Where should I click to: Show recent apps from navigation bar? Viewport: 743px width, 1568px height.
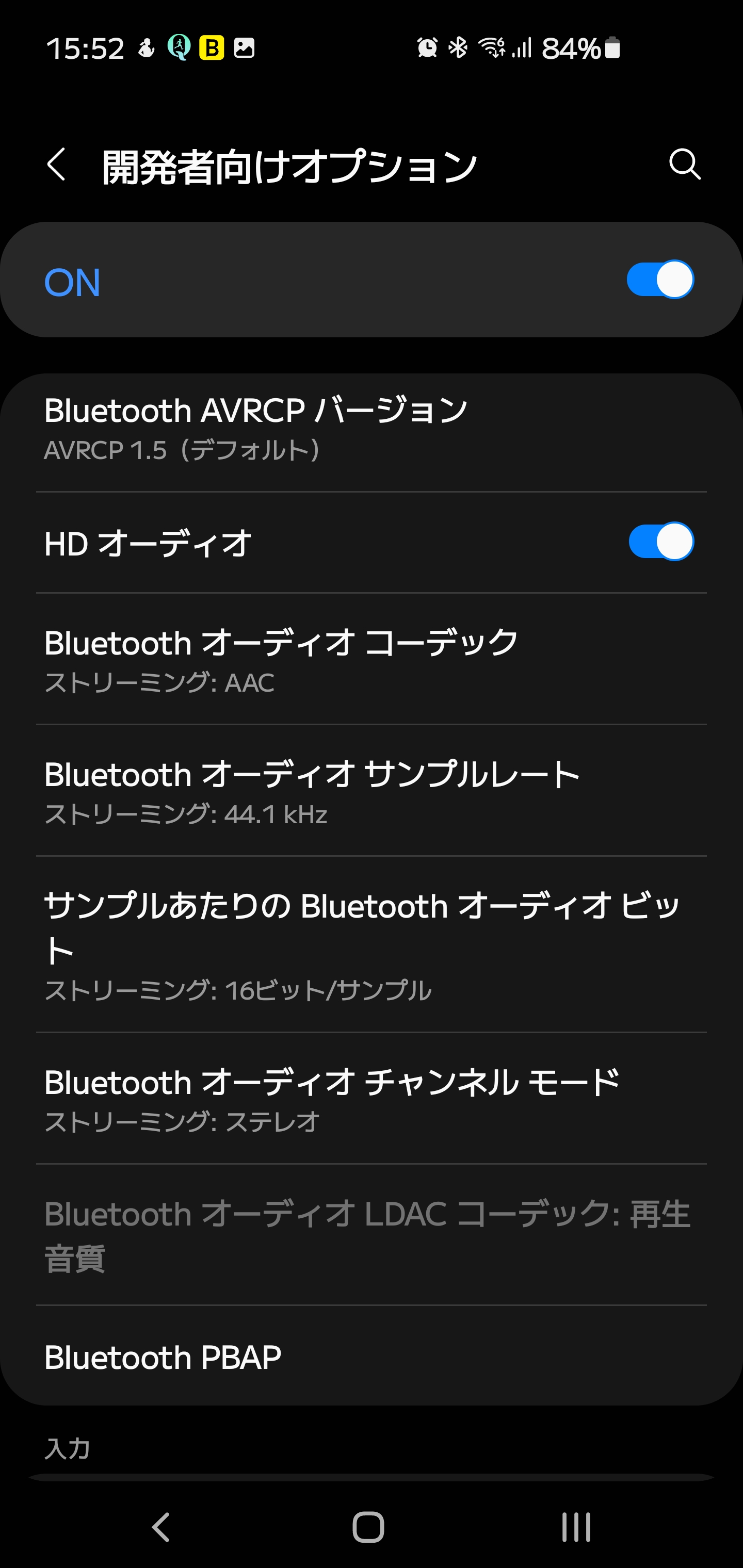click(x=575, y=1527)
